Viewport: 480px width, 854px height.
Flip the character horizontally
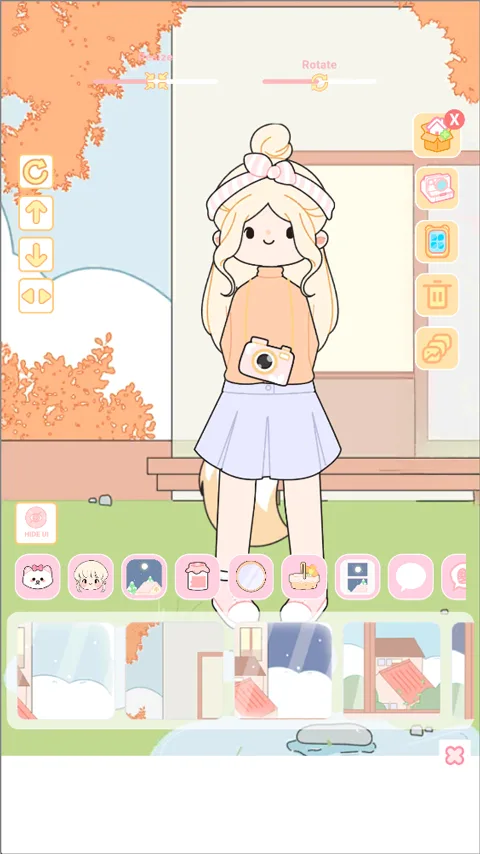tap(36, 296)
